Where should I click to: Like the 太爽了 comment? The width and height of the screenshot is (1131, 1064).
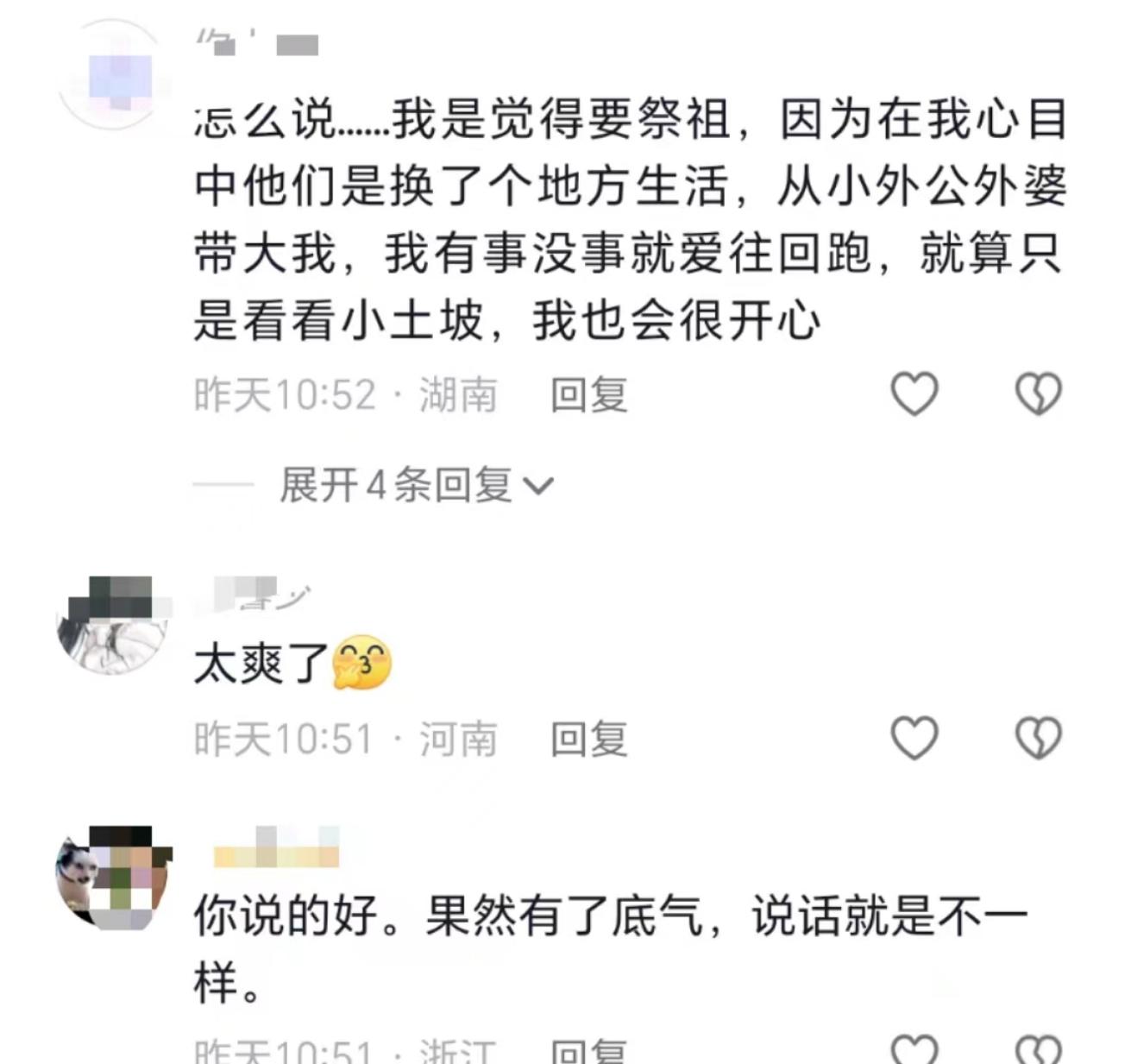click(x=914, y=739)
